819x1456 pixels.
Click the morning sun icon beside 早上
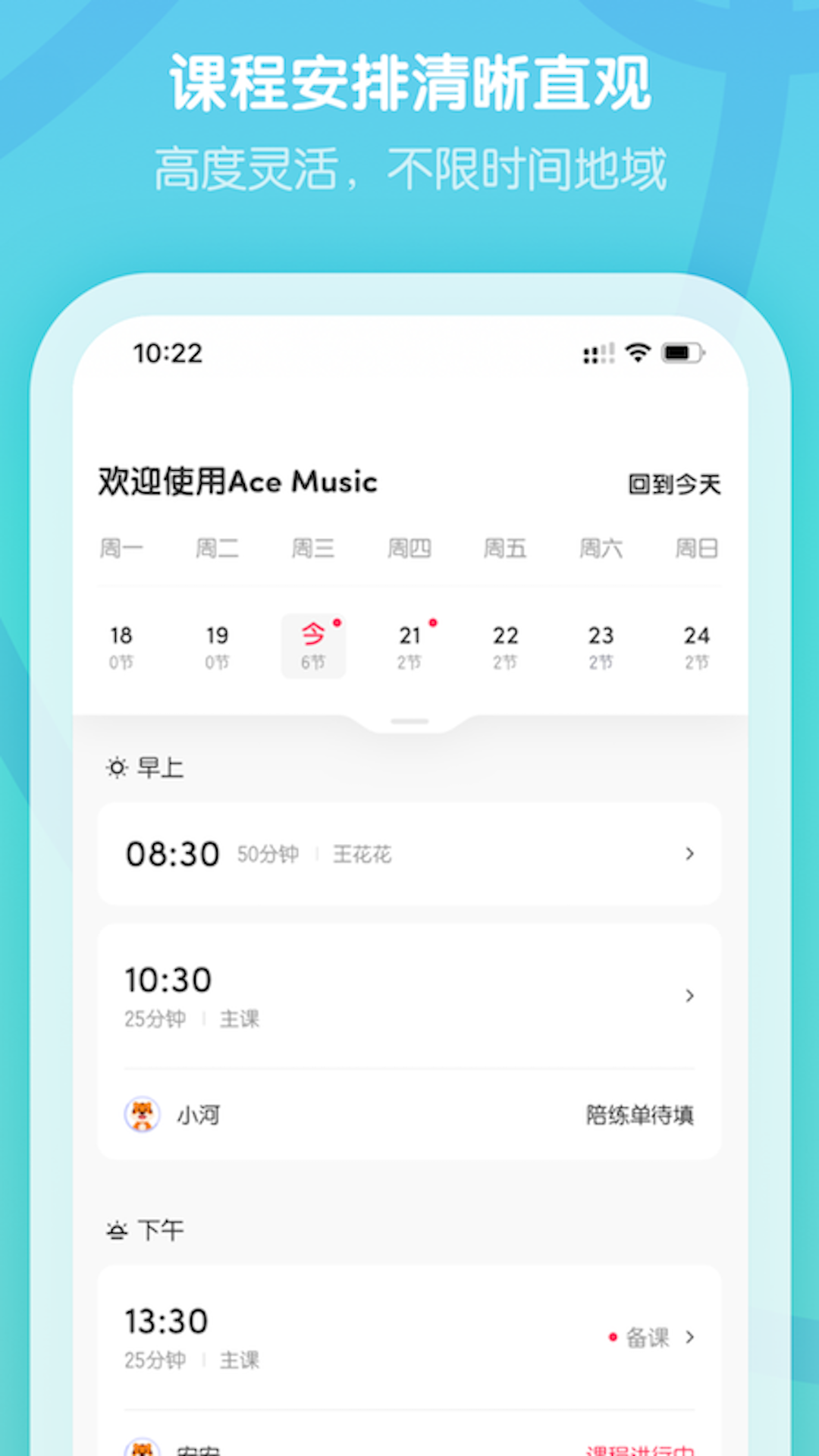tap(115, 767)
